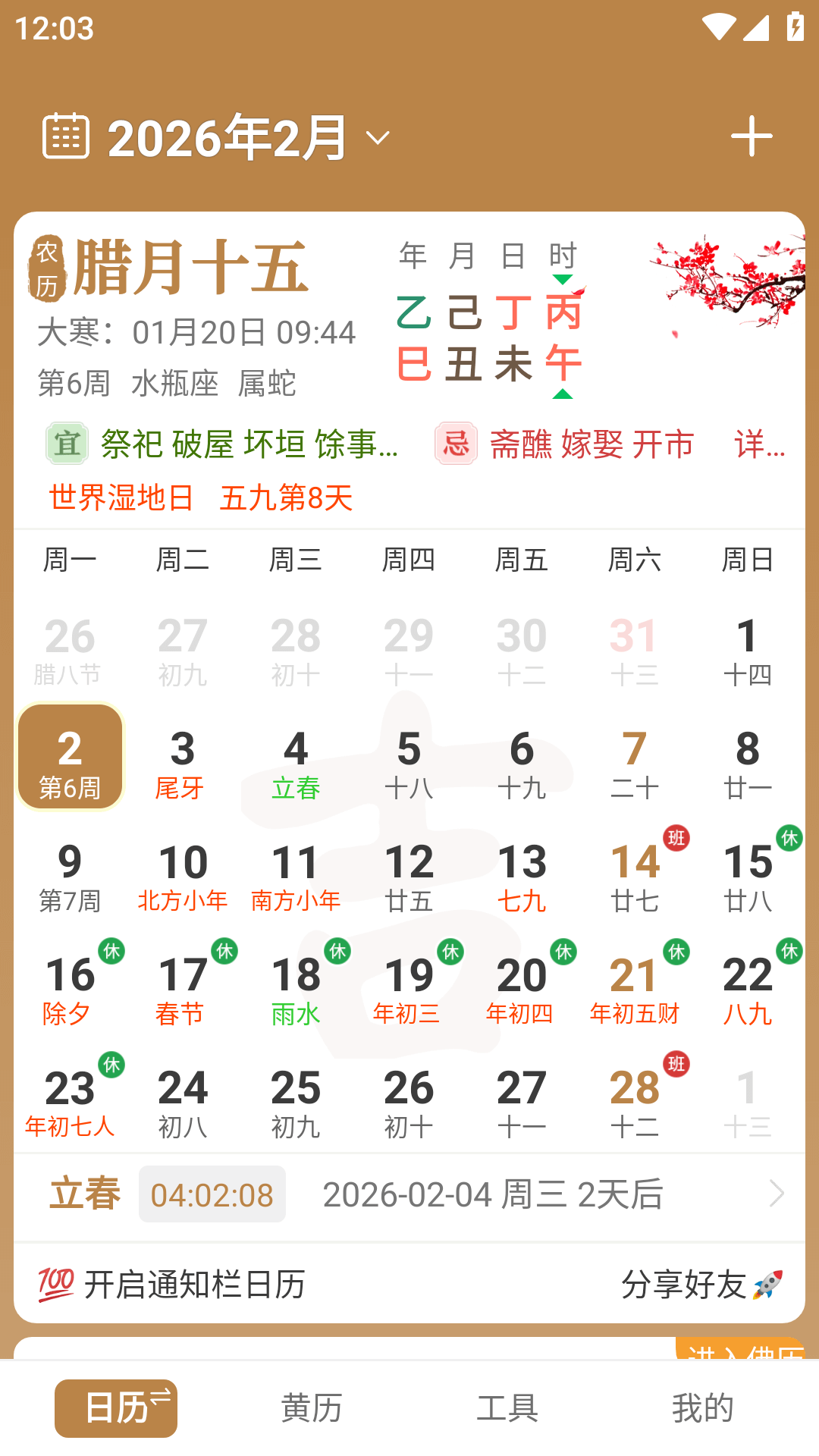Select February 28 date
The image size is (819, 1456).
click(635, 1100)
